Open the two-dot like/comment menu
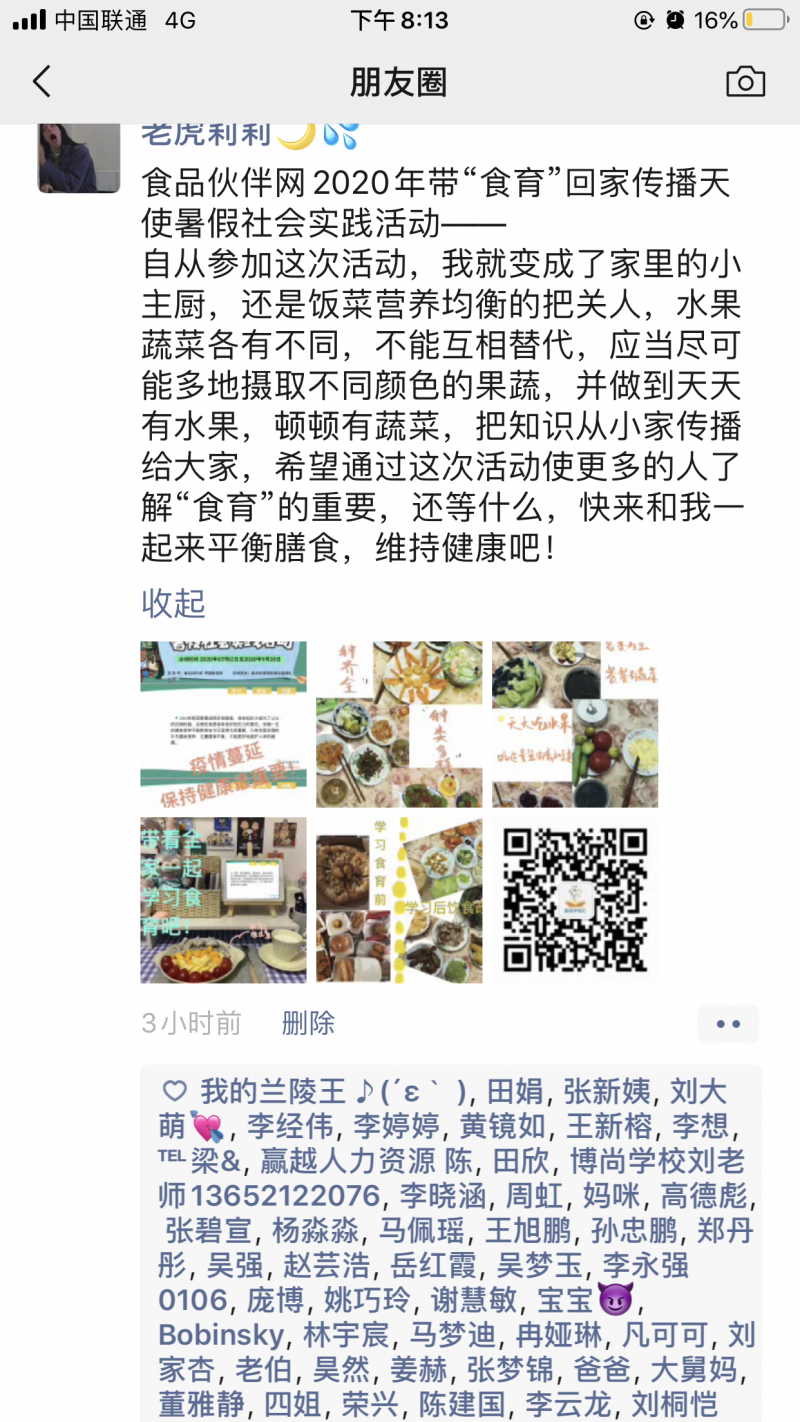Screen dimensions: 800x1422 [x=727, y=1023]
